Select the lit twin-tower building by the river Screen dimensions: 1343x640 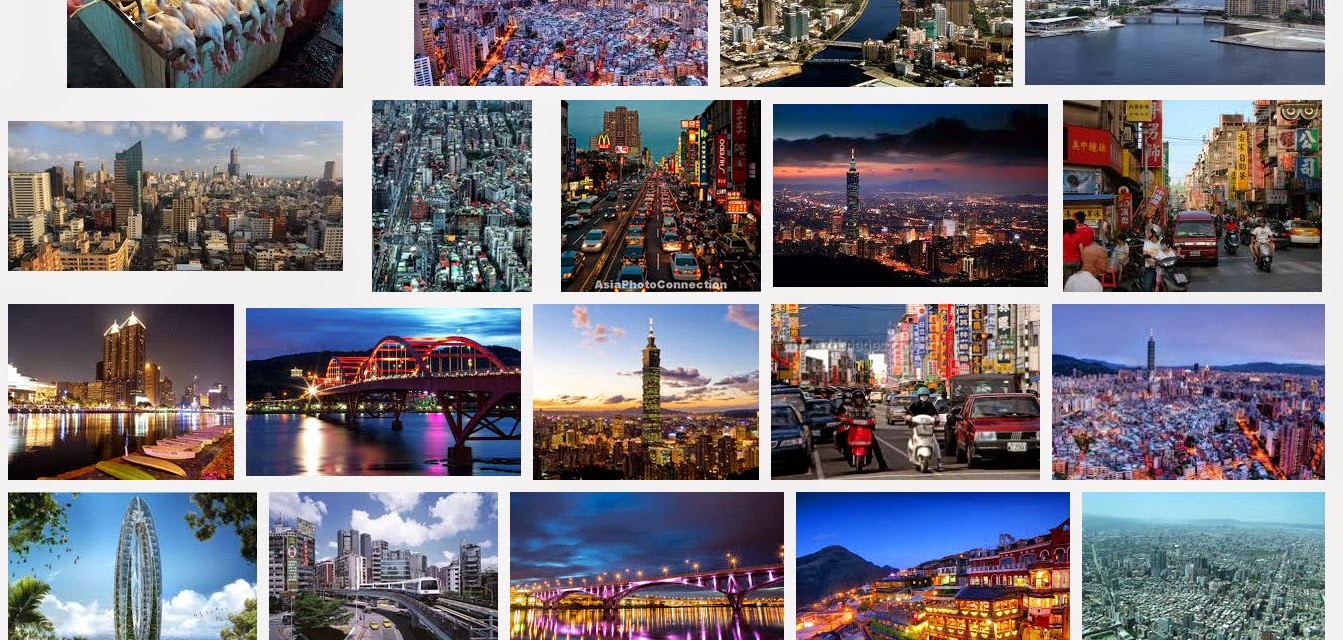[x=121, y=392]
